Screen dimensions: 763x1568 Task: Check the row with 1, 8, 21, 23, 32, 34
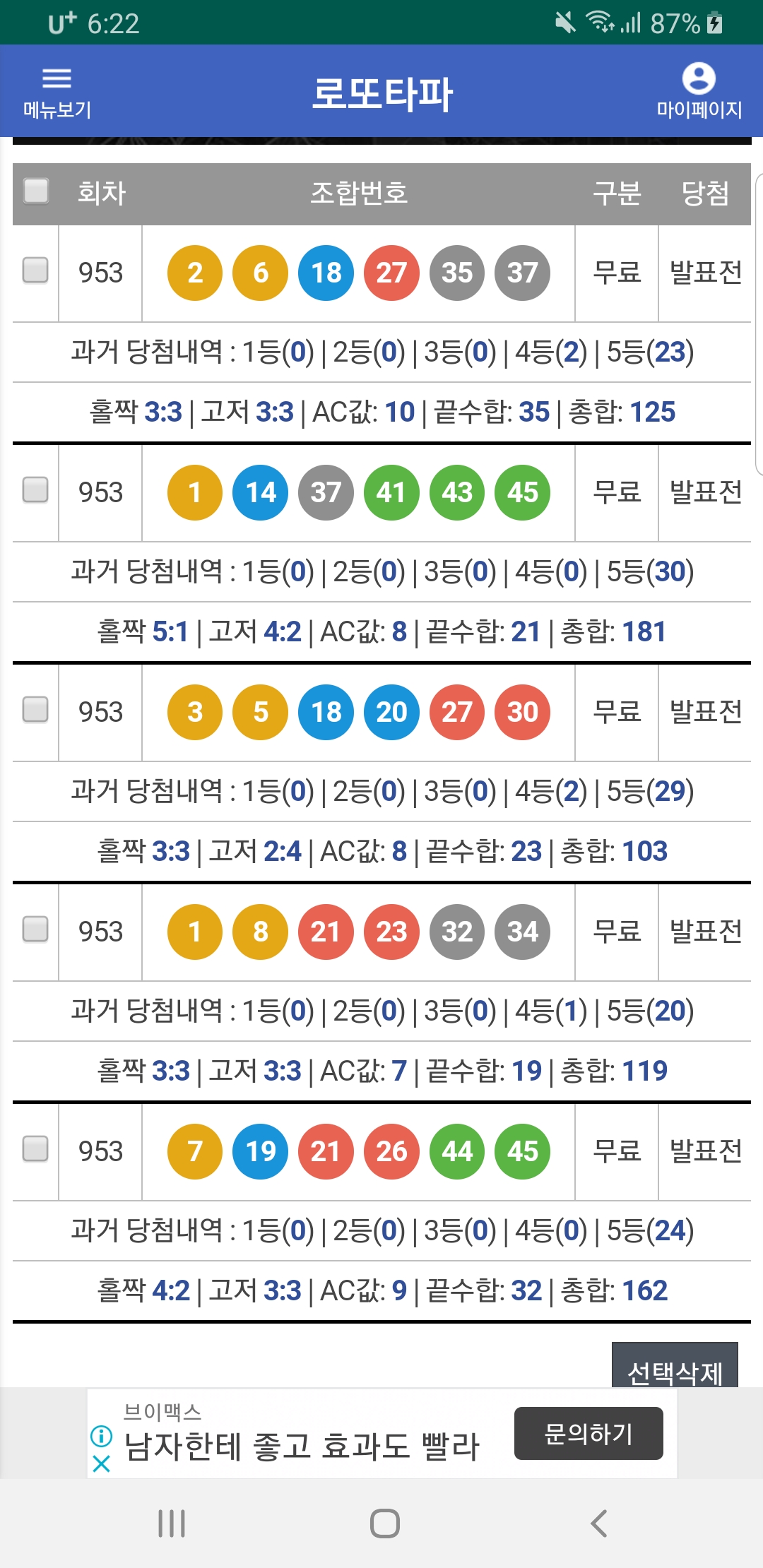[35, 929]
